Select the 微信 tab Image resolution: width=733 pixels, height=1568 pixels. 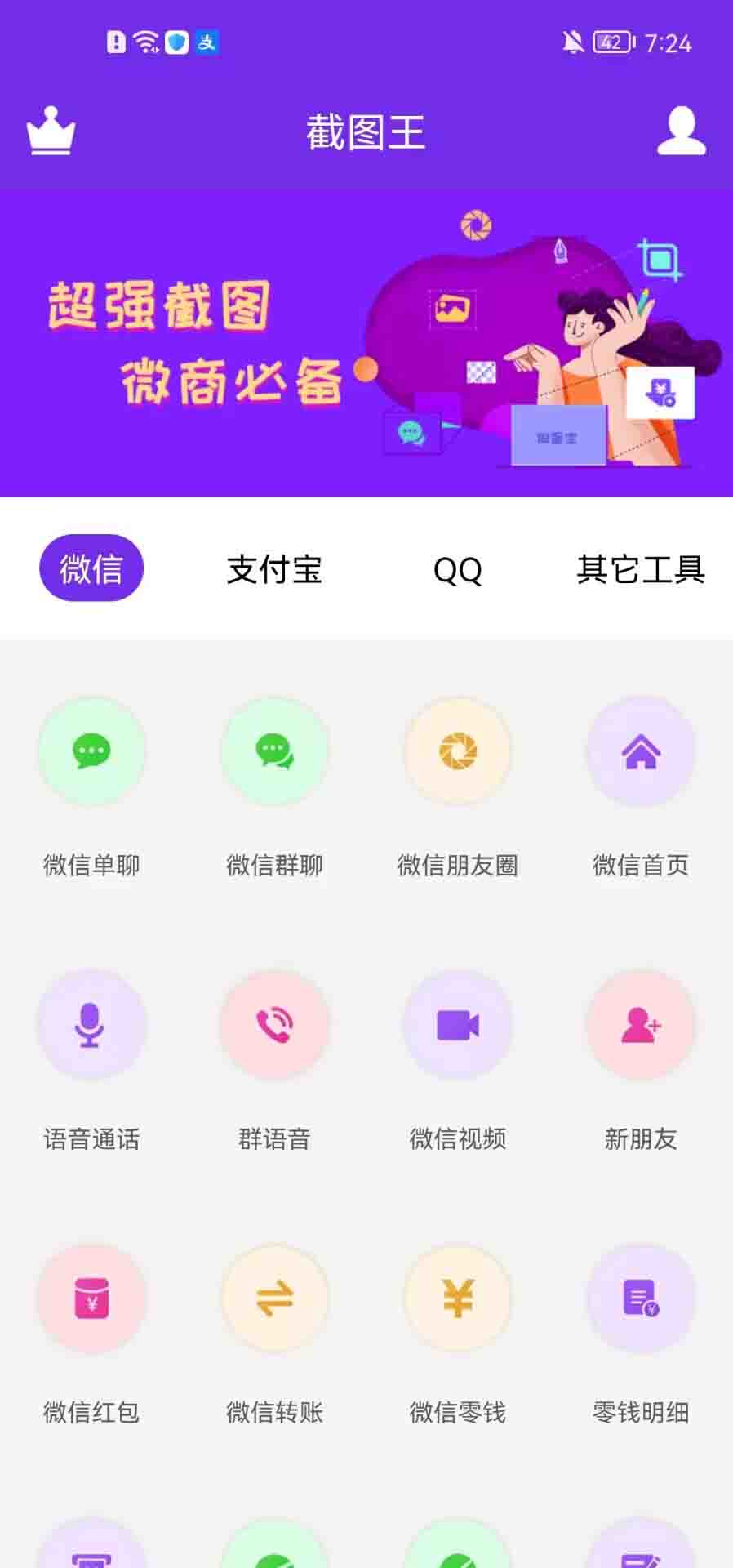[91, 568]
